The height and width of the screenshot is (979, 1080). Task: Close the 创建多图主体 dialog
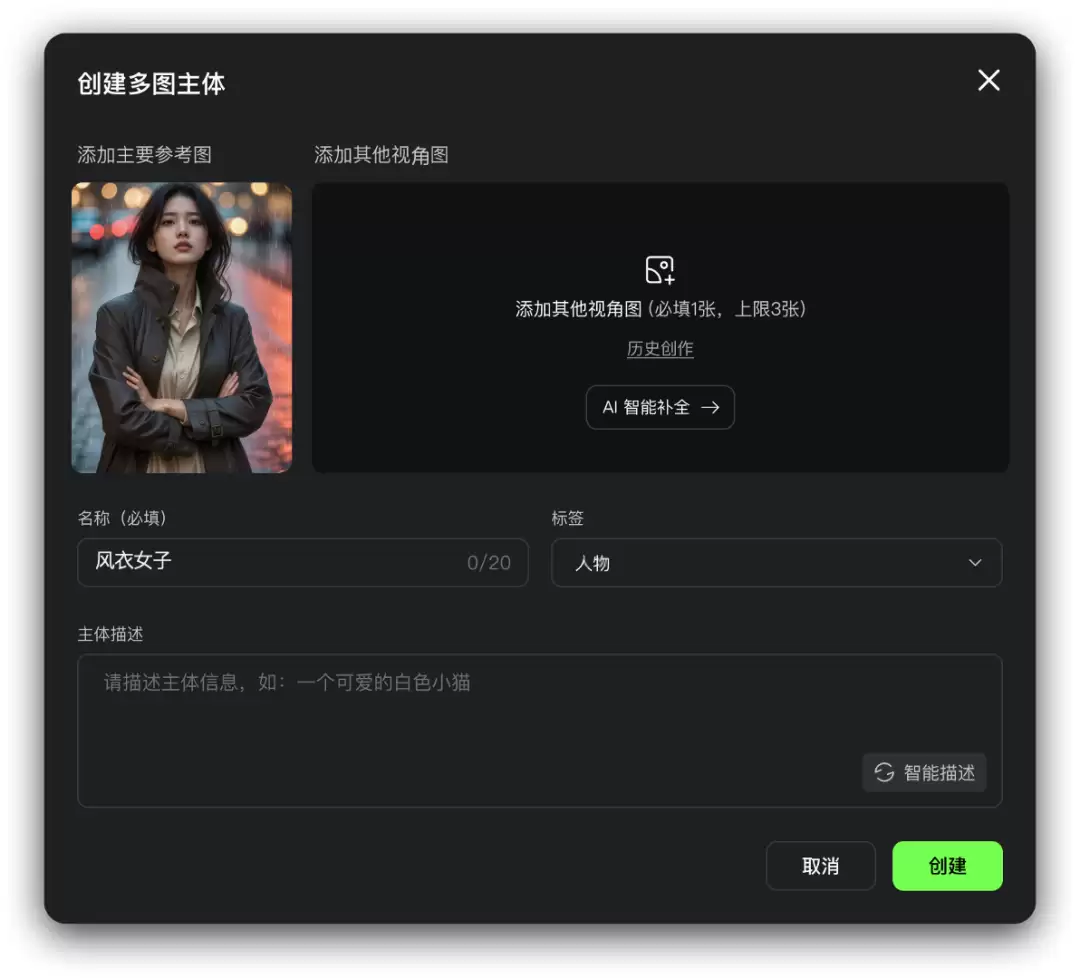click(x=988, y=81)
